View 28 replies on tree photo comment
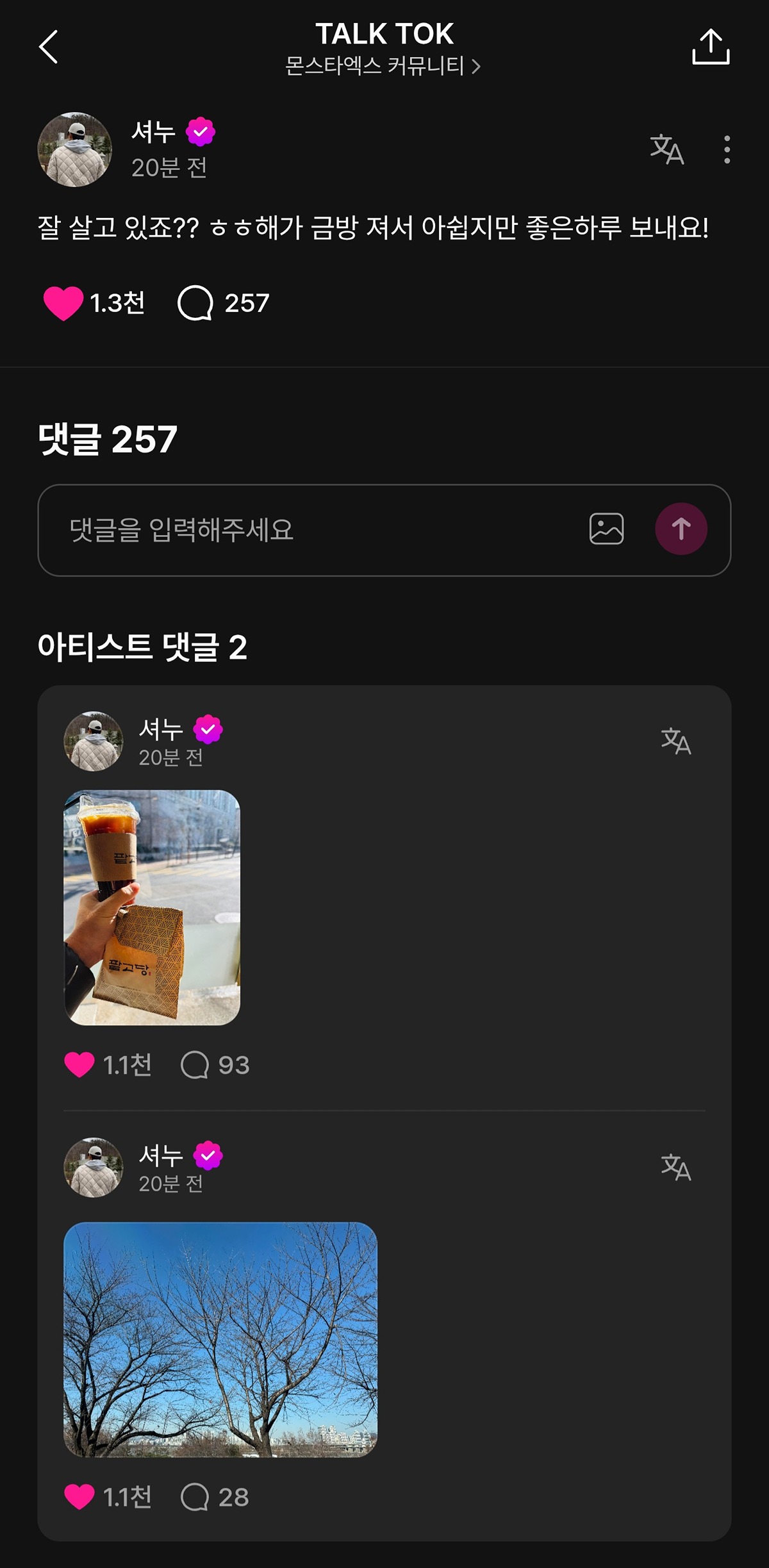The width and height of the screenshot is (769, 1568). tap(195, 1497)
